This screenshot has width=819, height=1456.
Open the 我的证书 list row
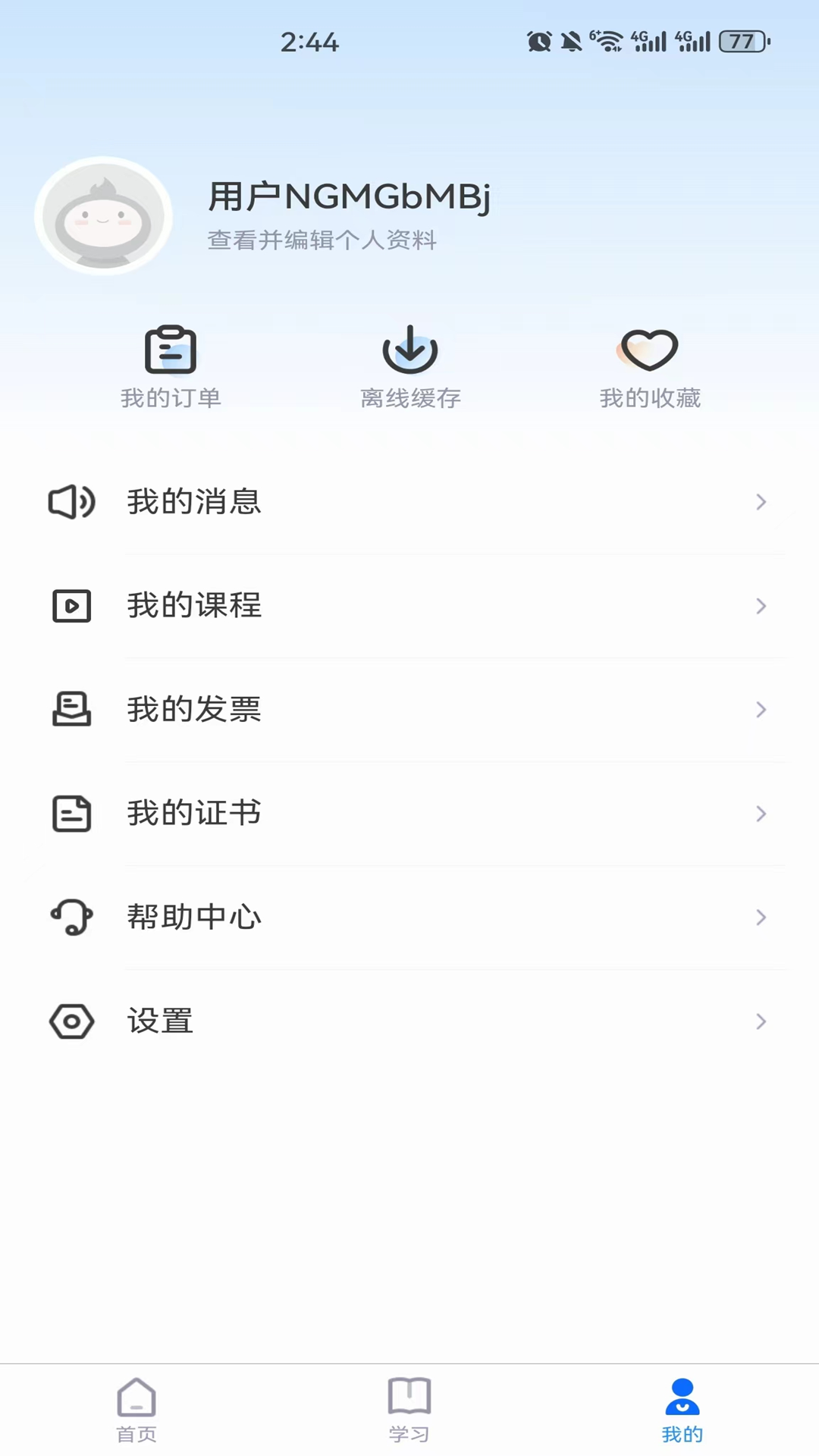click(x=409, y=814)
